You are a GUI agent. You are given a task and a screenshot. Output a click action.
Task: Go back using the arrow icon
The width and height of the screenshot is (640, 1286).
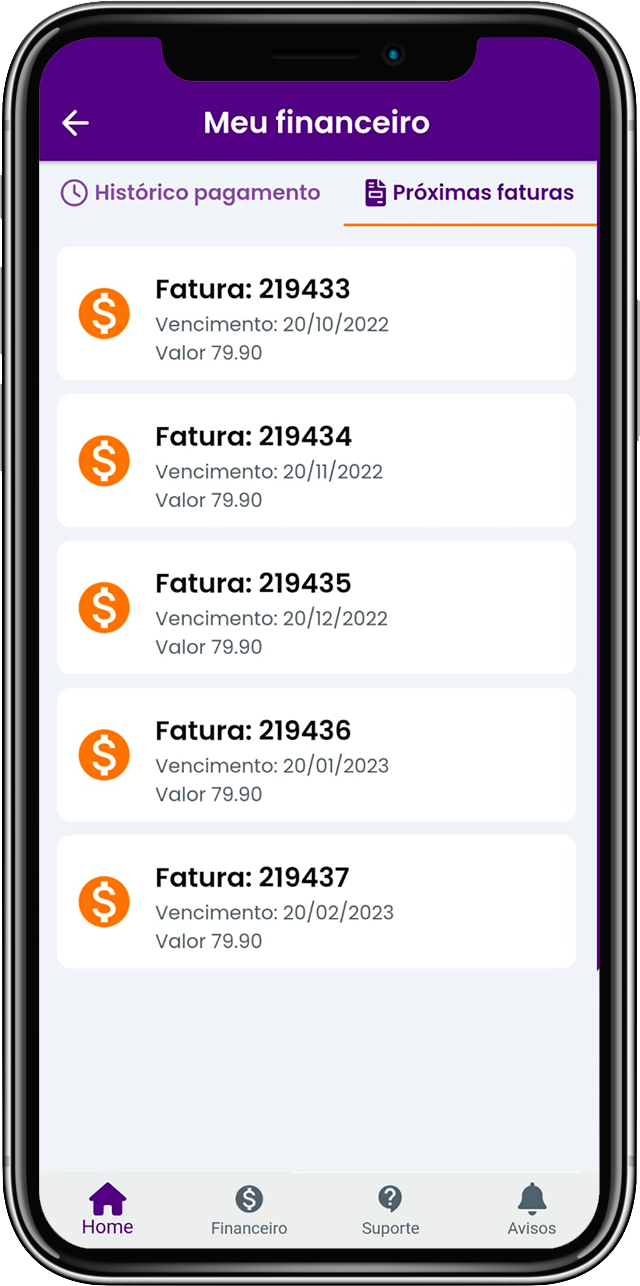click(75, 123)
